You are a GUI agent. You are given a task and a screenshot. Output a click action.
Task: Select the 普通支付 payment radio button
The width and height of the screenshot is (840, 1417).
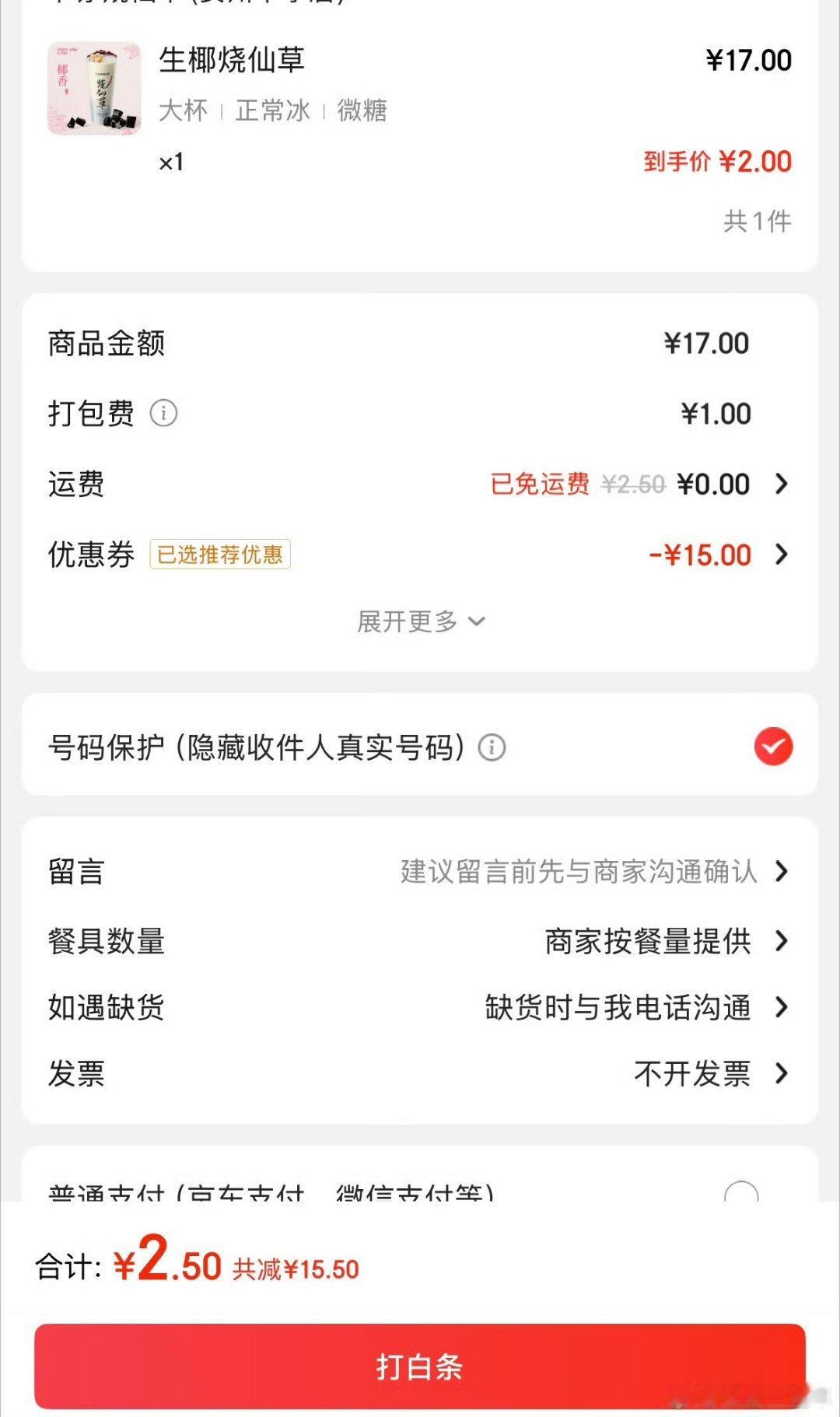click(740, 1192)
